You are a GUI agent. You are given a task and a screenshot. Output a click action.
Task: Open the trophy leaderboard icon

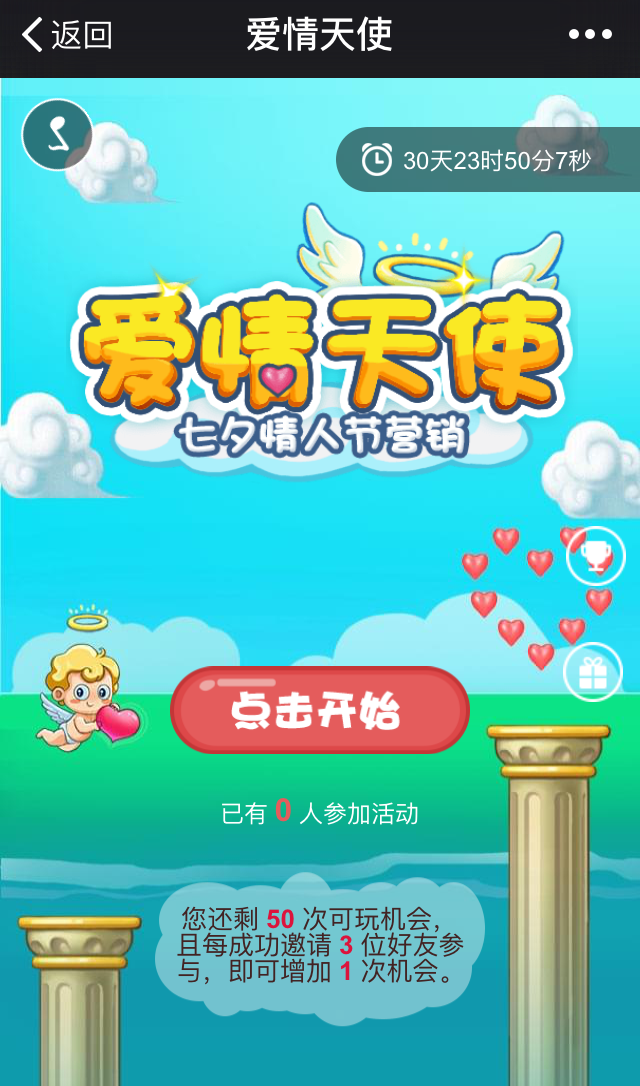pos(595,556)
